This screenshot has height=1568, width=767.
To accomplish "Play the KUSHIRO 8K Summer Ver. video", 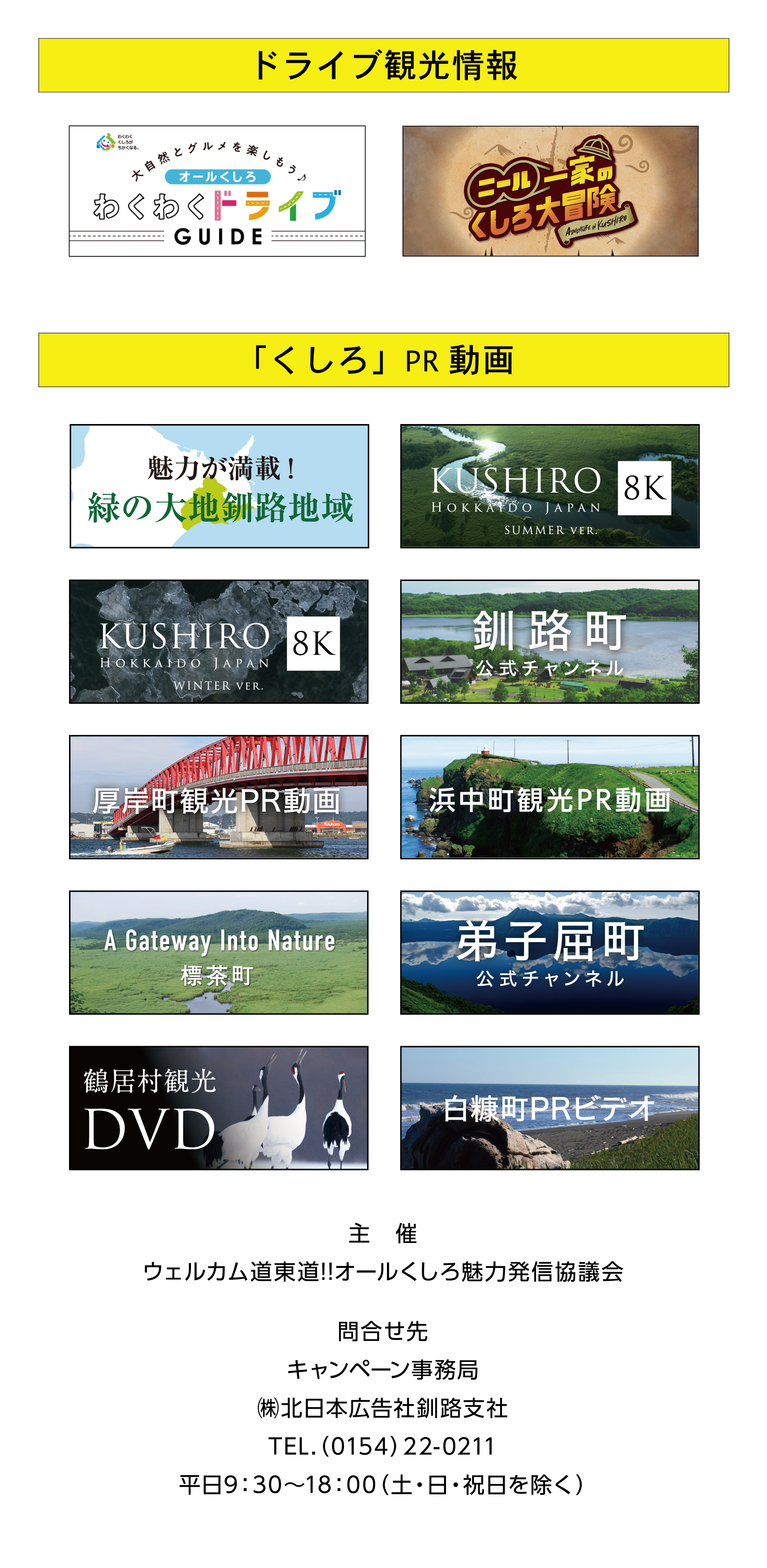I will pos(549,486).
